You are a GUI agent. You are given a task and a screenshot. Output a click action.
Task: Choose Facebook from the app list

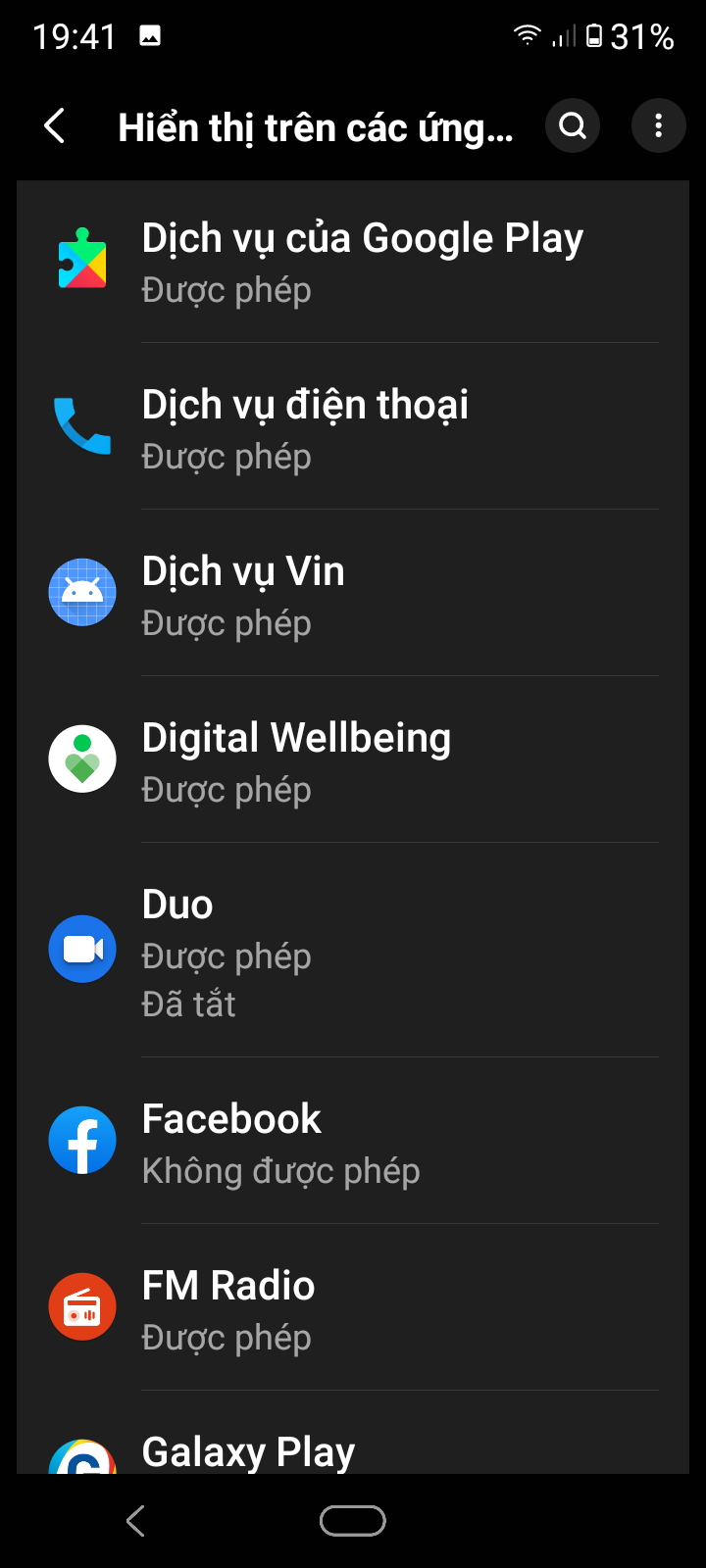tap(353, 1142)
